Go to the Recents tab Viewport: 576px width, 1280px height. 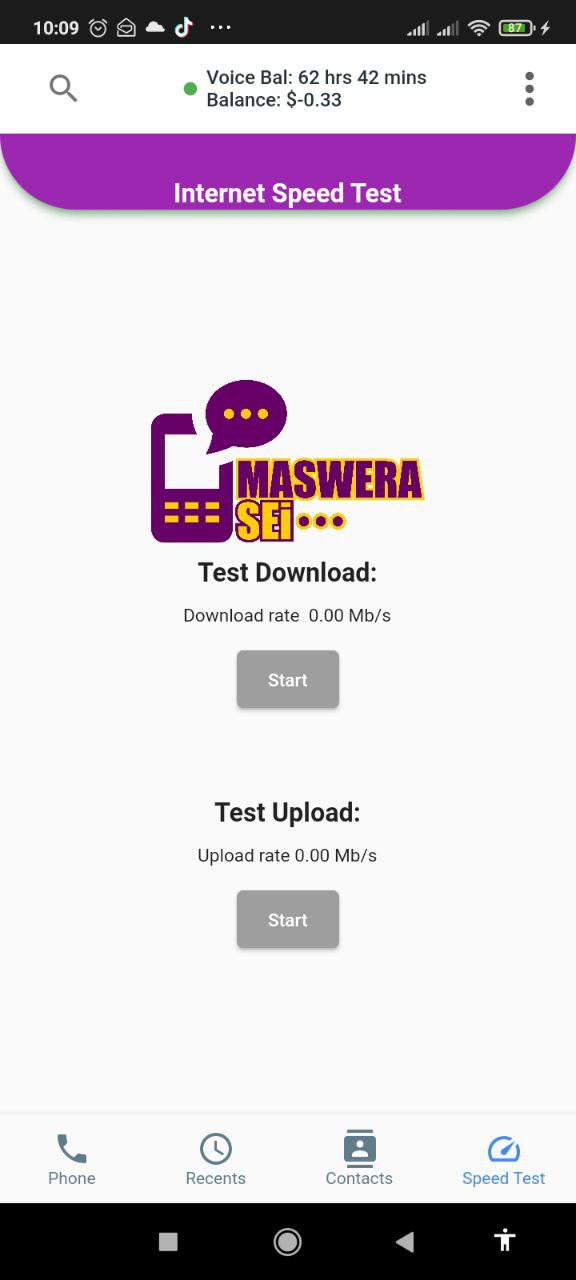(x=216, y=1159)
